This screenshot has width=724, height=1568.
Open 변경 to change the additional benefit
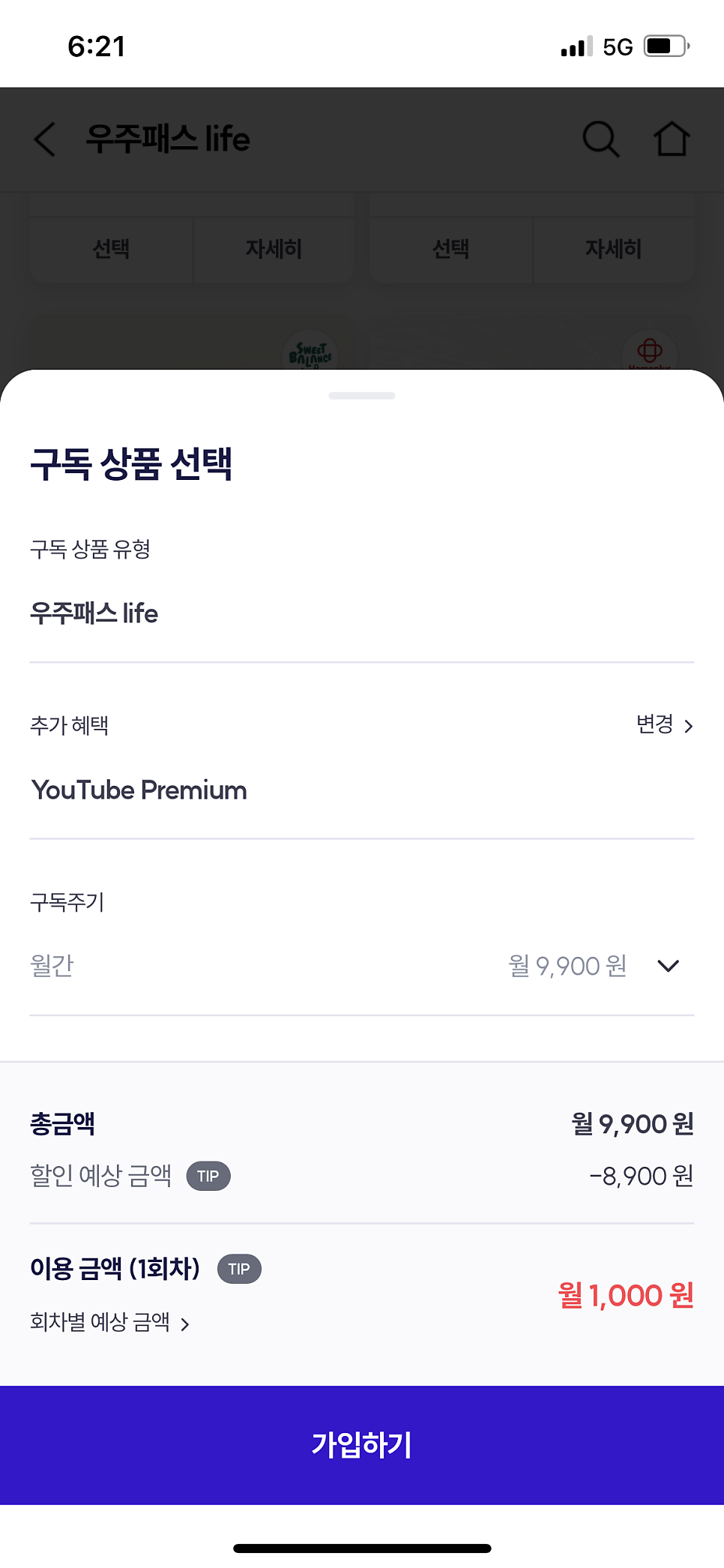pyautogui.click(x=665, y=724)
